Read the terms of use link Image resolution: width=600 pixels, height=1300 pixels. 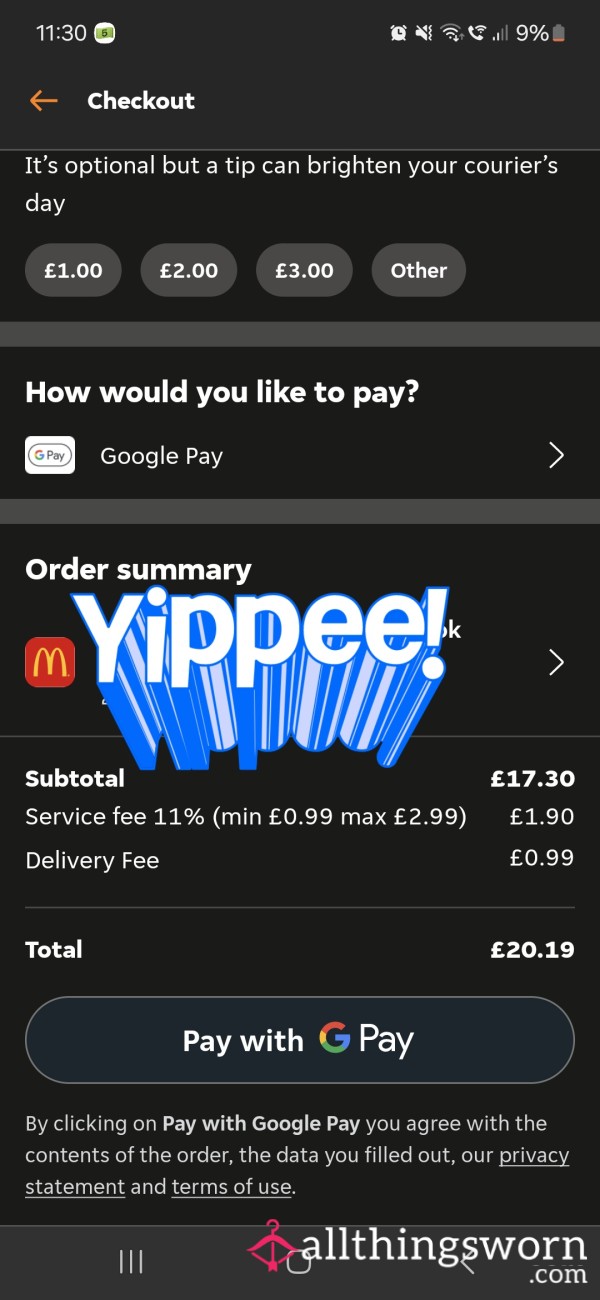pos(231,1187)
